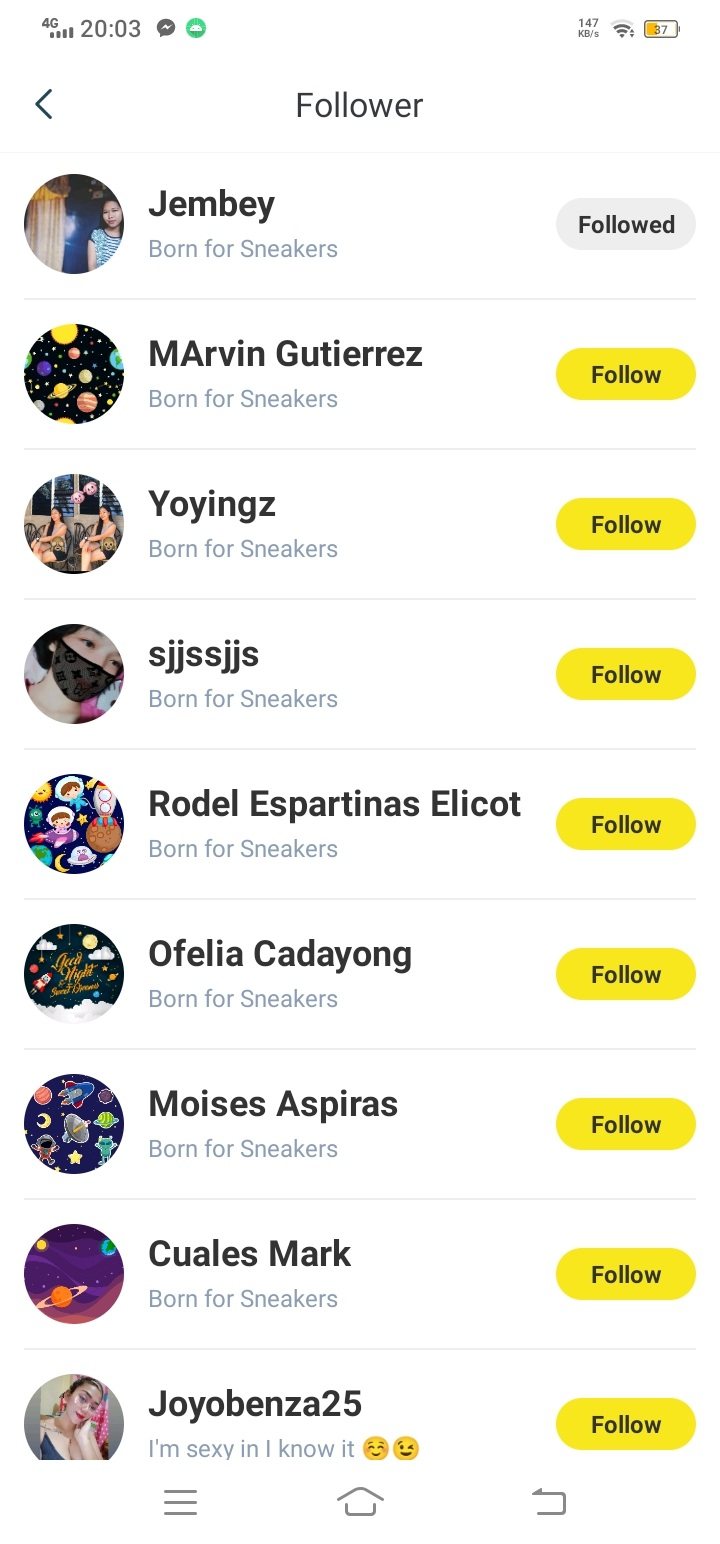
Task: Go to the system home screen
Action: point(360,1501)
